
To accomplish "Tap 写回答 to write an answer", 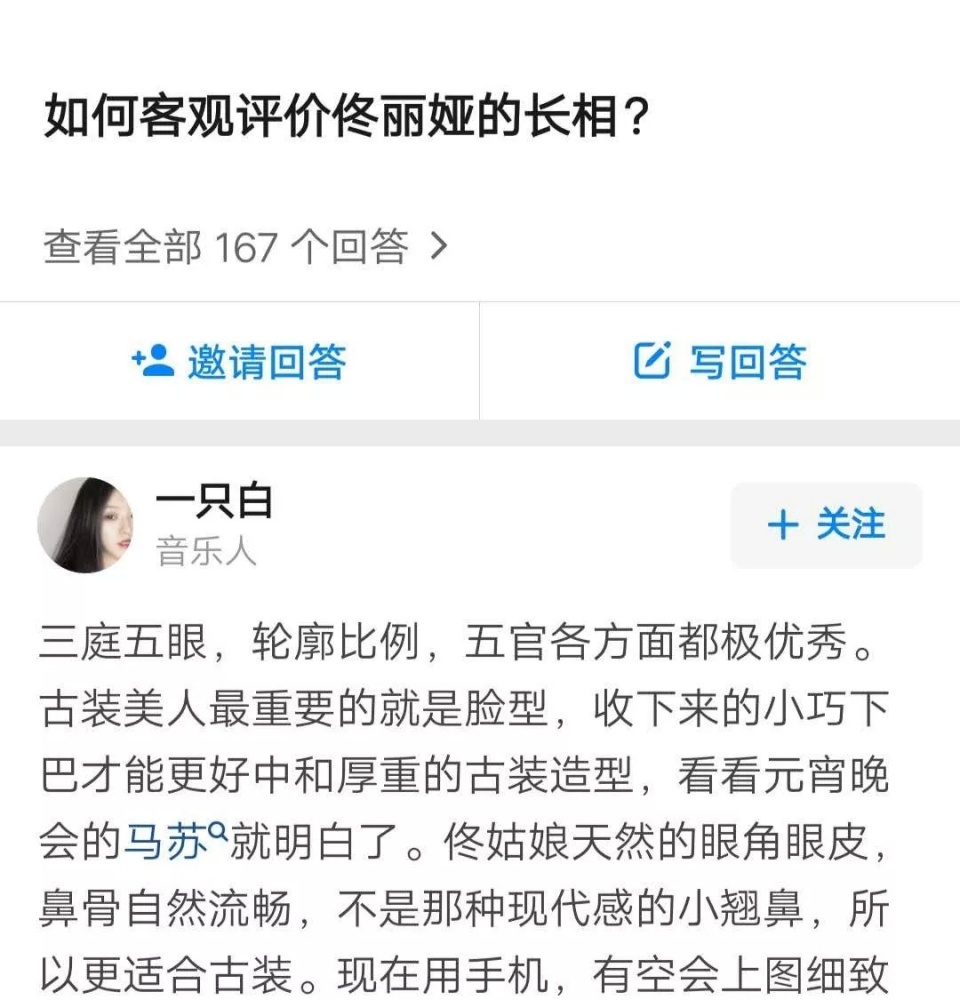I will (x=720, y=361).
